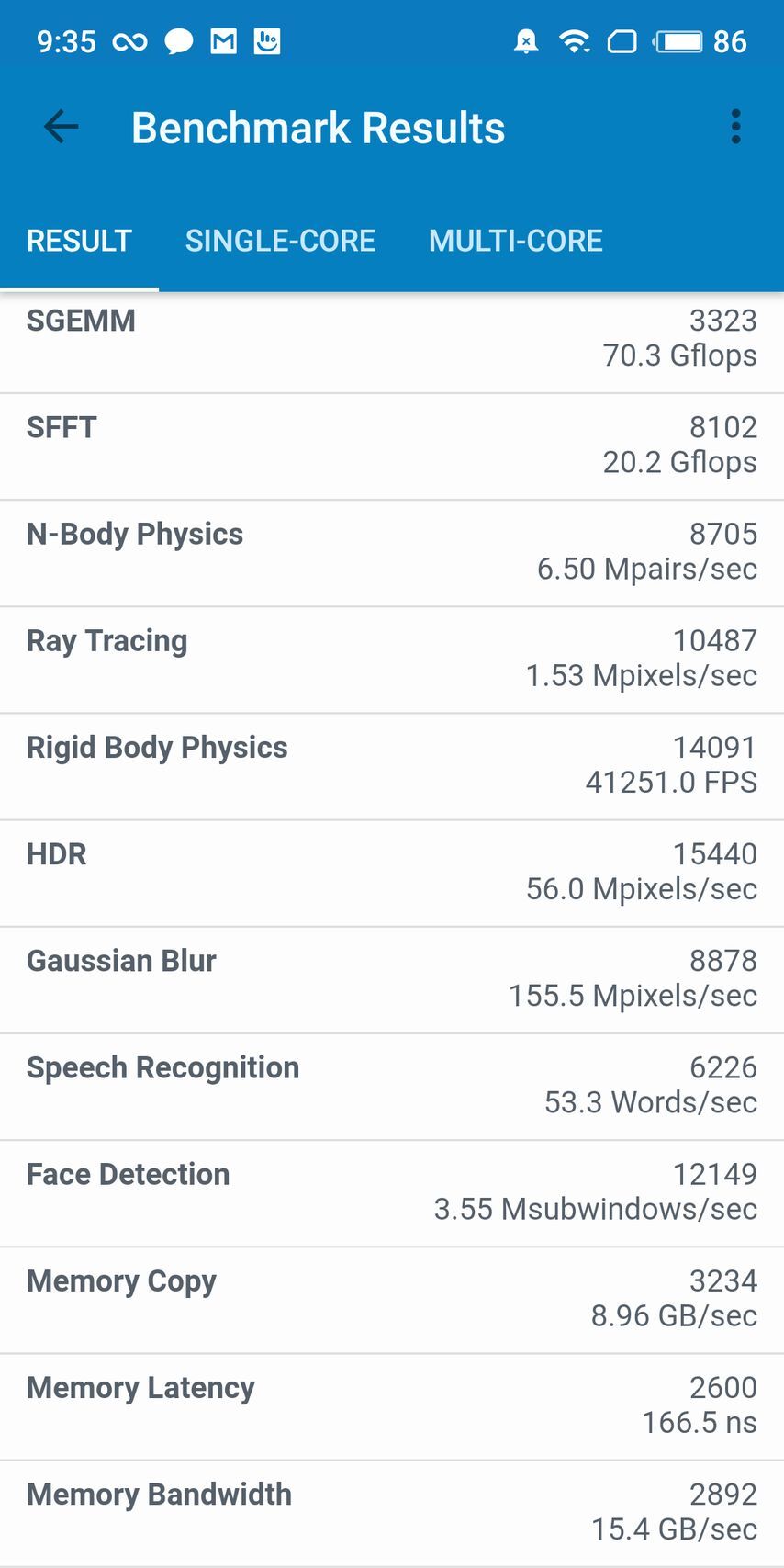784x1568 pixels.
Task: Go back from Benchmark Results
Action: [x=61, y=127]
